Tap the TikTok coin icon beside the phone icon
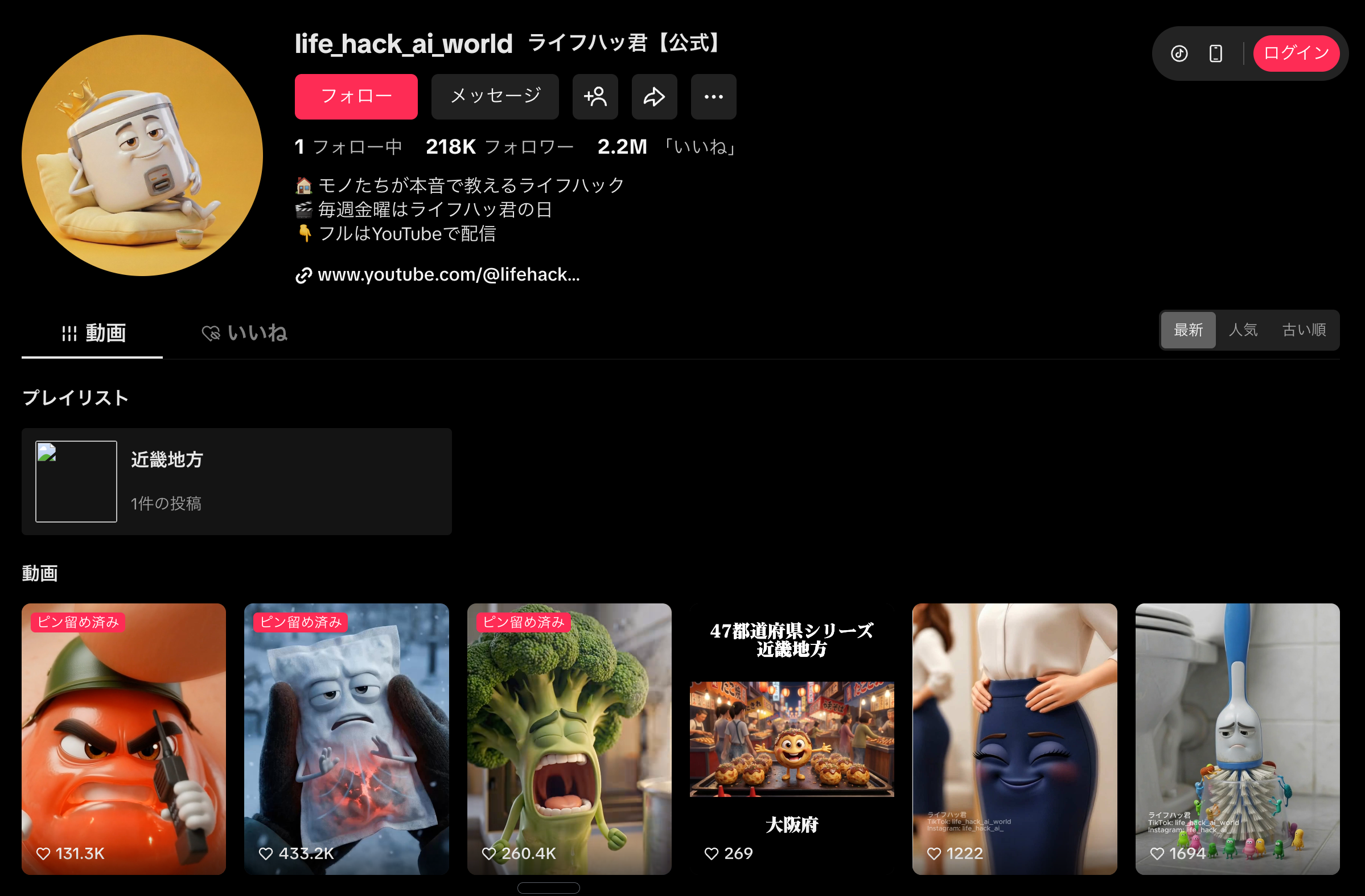 [x=1179, y=54]
